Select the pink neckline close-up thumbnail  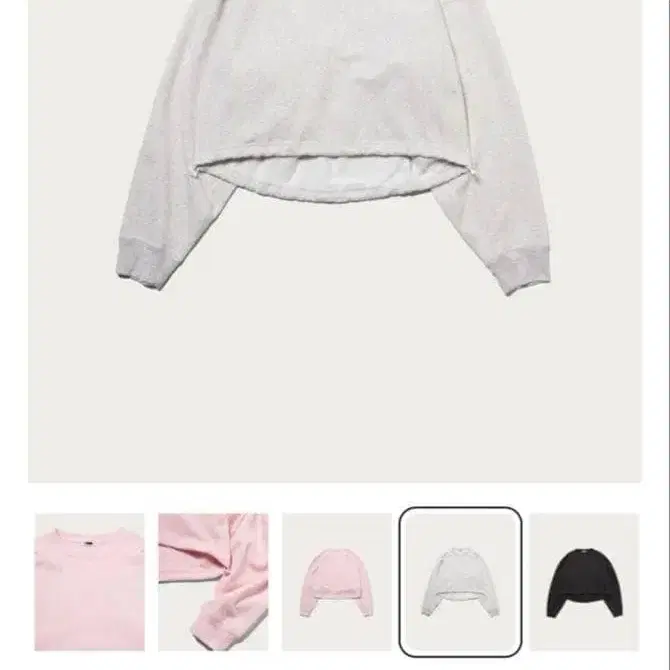coord(90,580)
